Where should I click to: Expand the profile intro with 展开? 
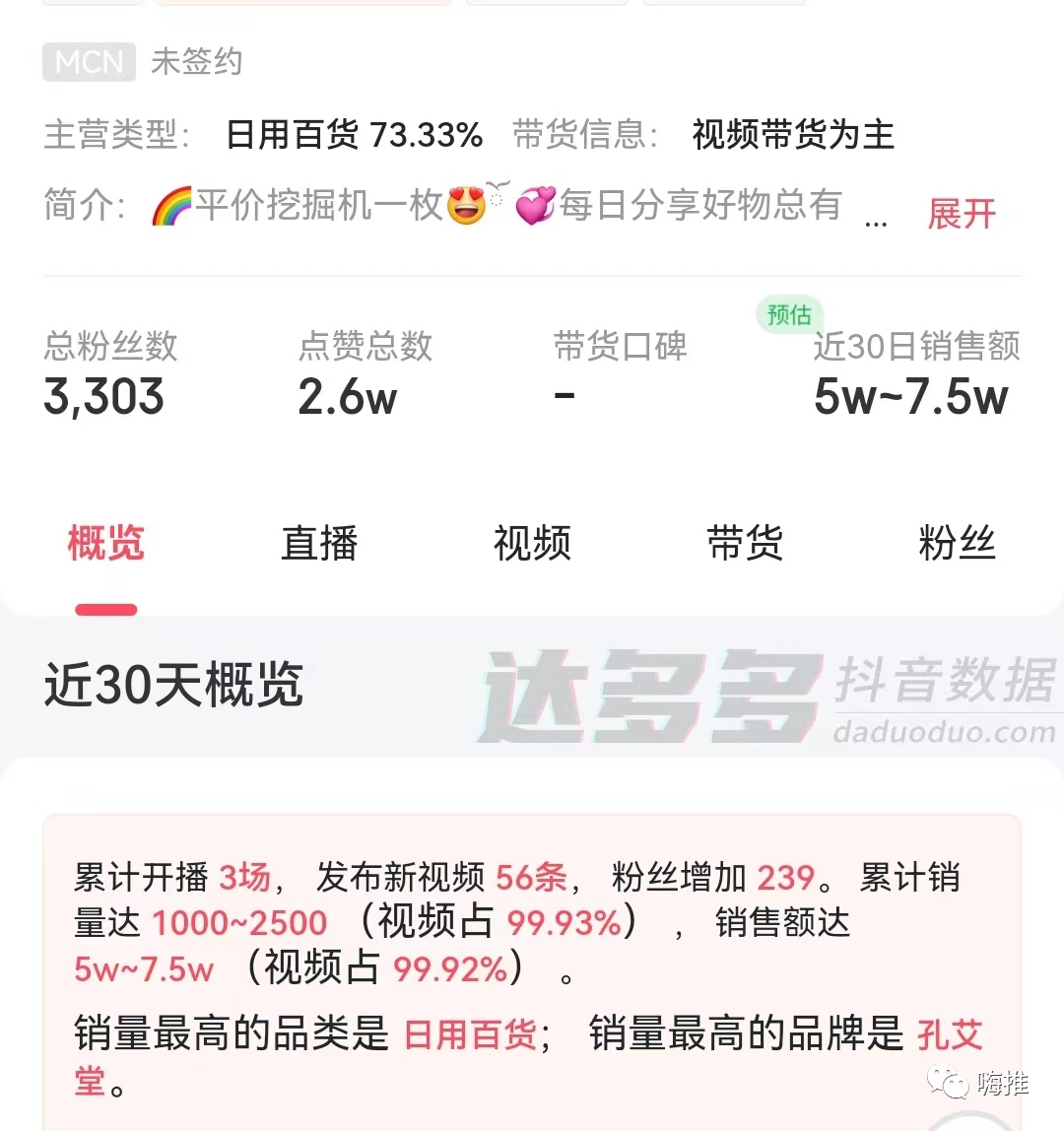pyautogui.click(x=961, y=214)
